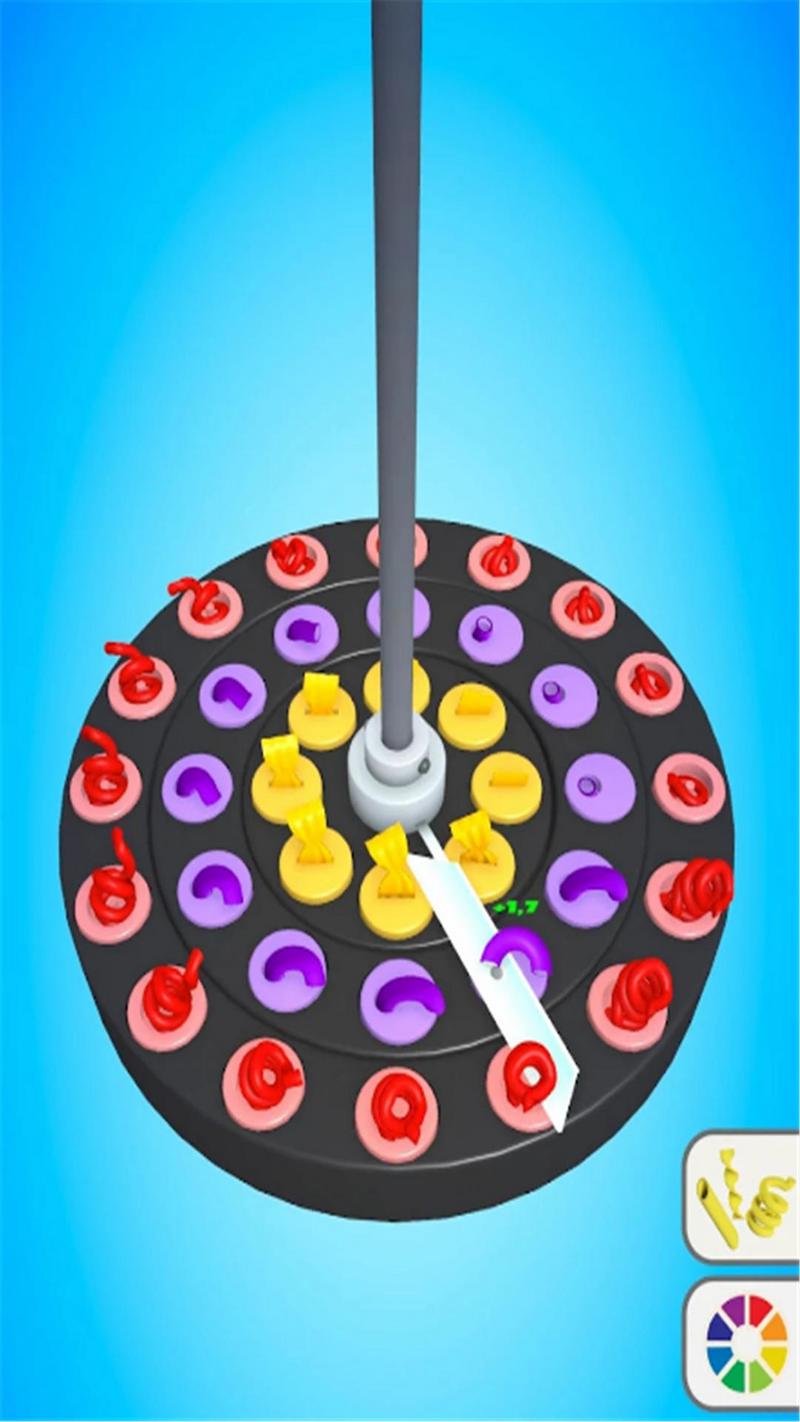Image resolution: width=800 pixels, height=1422 pixels.
Task: Open the yellow shape selection button
Action: coord(743,1198)
